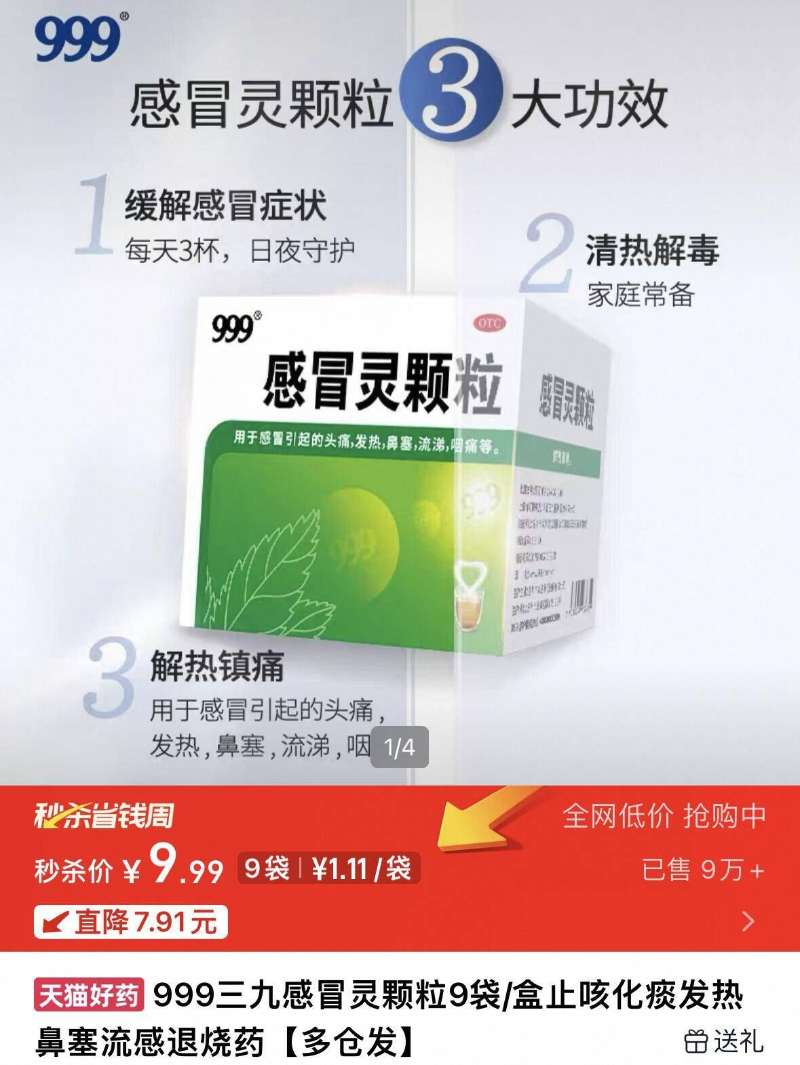
Task: Click the 1/4 carousel progress indicator
Action: click(x=399, y=748)
